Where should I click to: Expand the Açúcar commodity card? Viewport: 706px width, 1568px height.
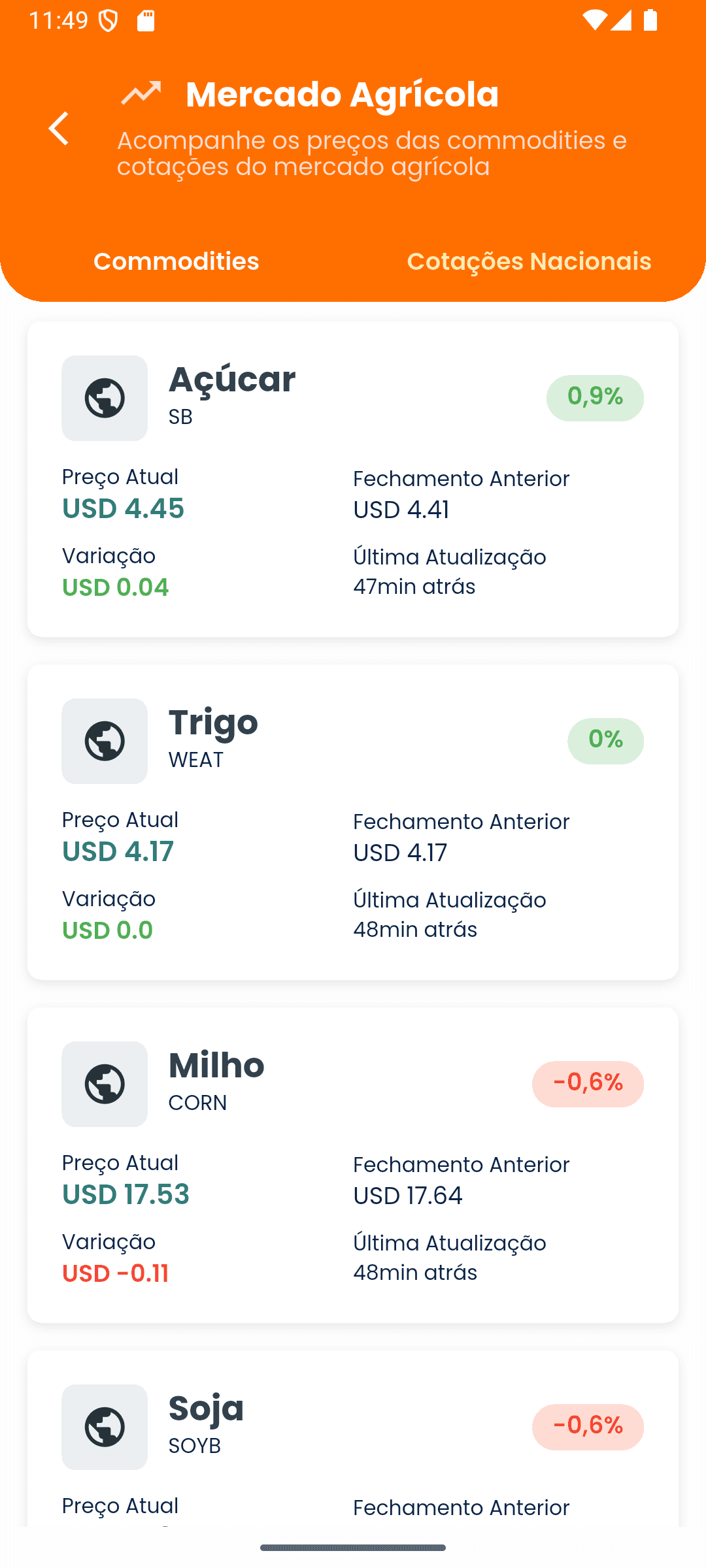click(x=353, y=477)
